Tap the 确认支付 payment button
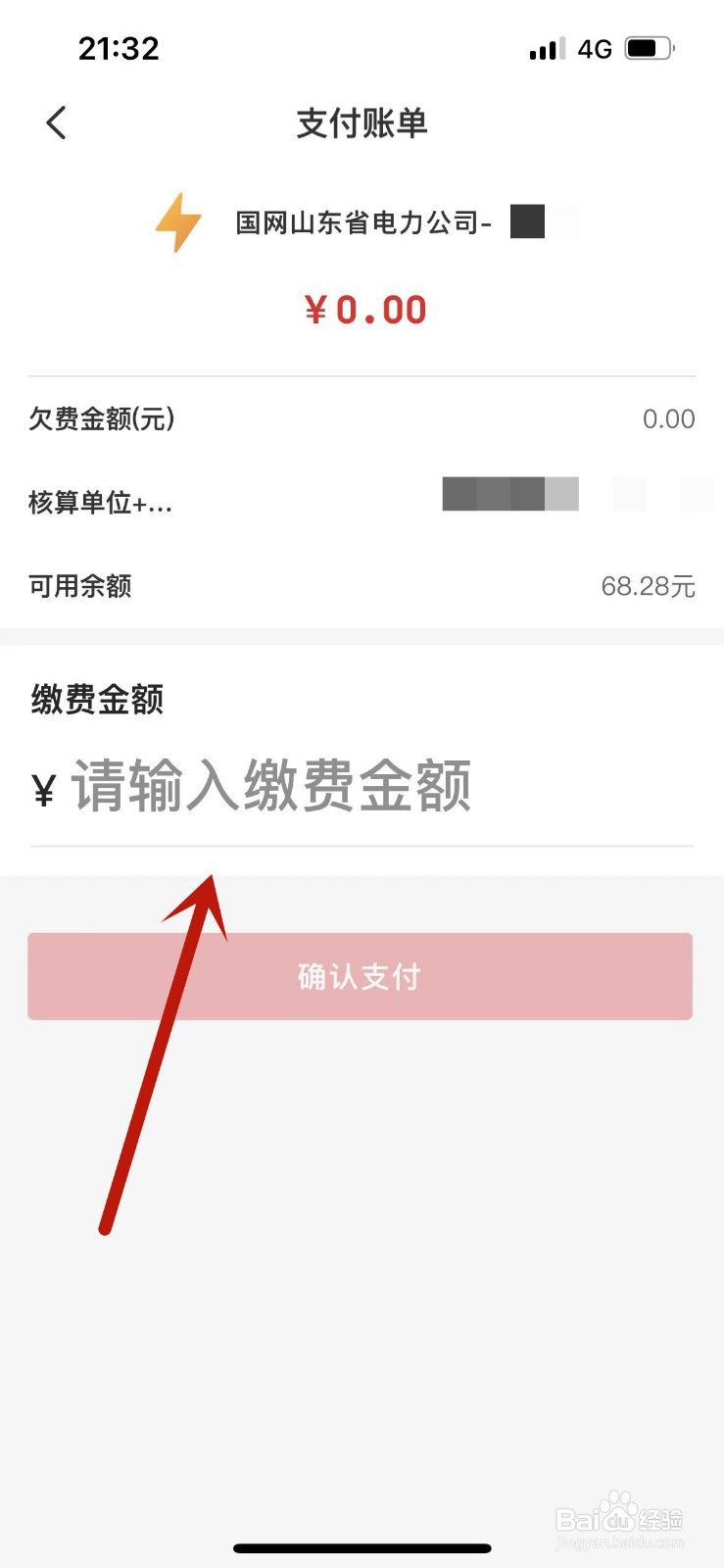This screenshot has width=724, height=1568. click(361, 976)
